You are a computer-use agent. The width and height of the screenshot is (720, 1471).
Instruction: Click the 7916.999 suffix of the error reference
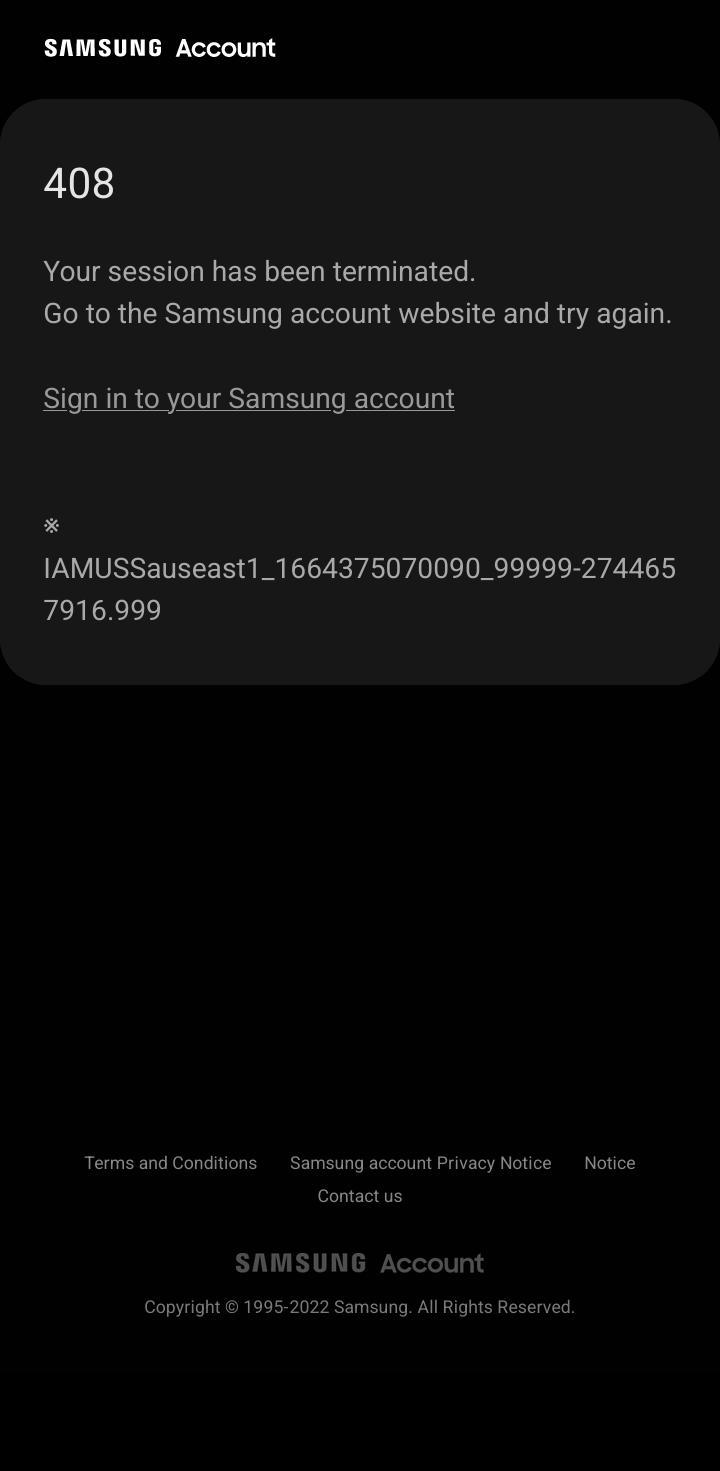tap(102, 609)
